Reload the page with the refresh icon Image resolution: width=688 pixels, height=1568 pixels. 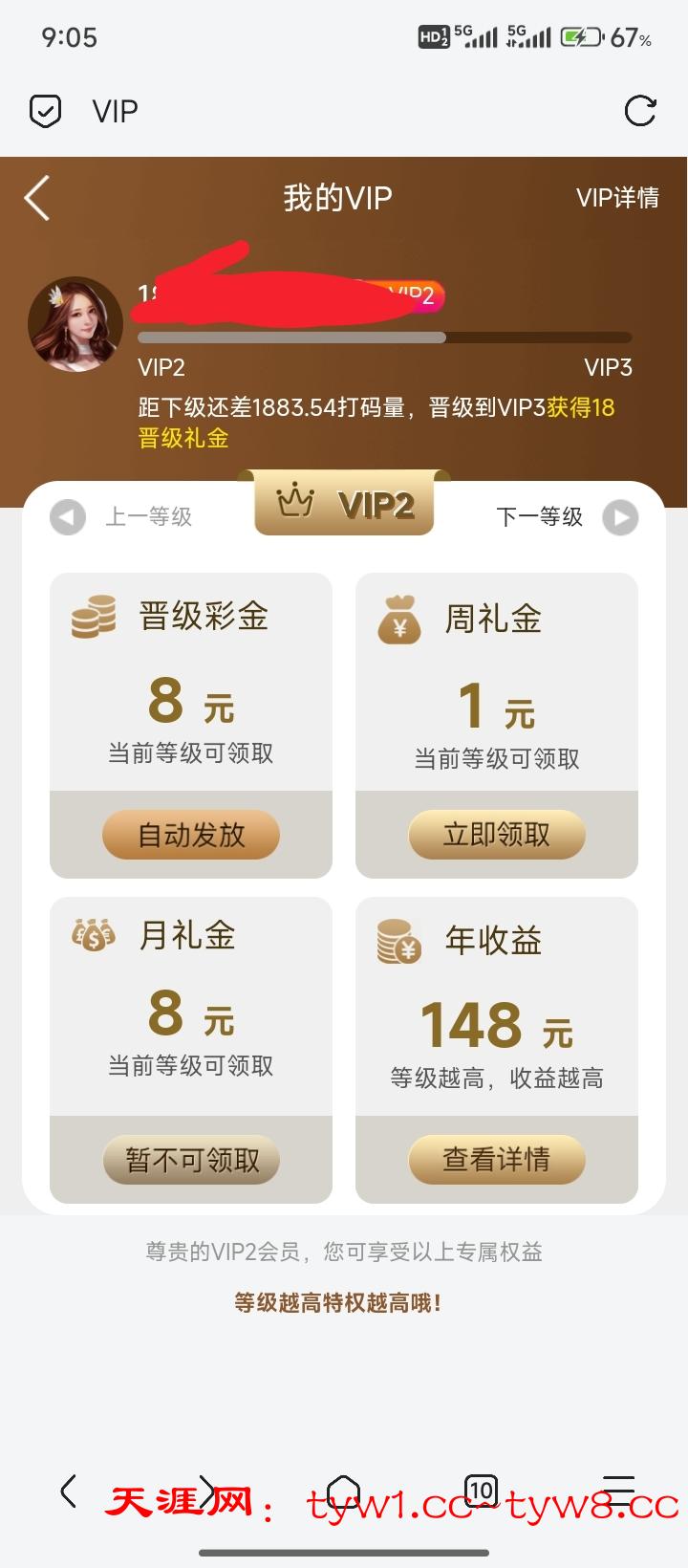pos(639,111)
